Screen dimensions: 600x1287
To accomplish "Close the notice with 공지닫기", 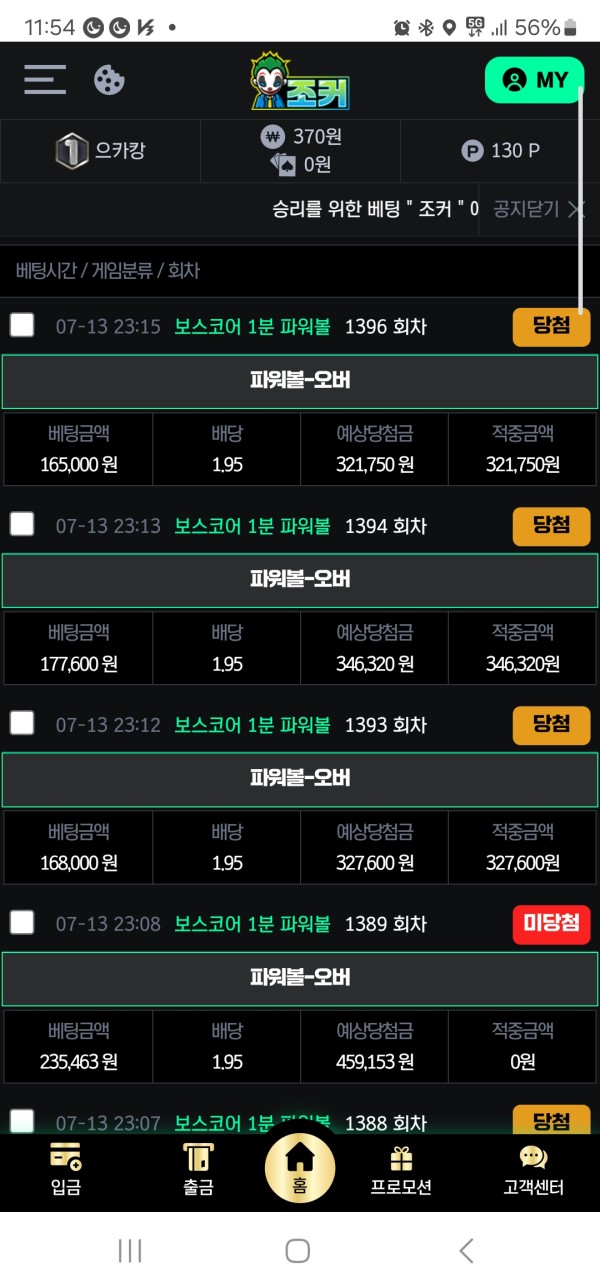I will 538,209.
